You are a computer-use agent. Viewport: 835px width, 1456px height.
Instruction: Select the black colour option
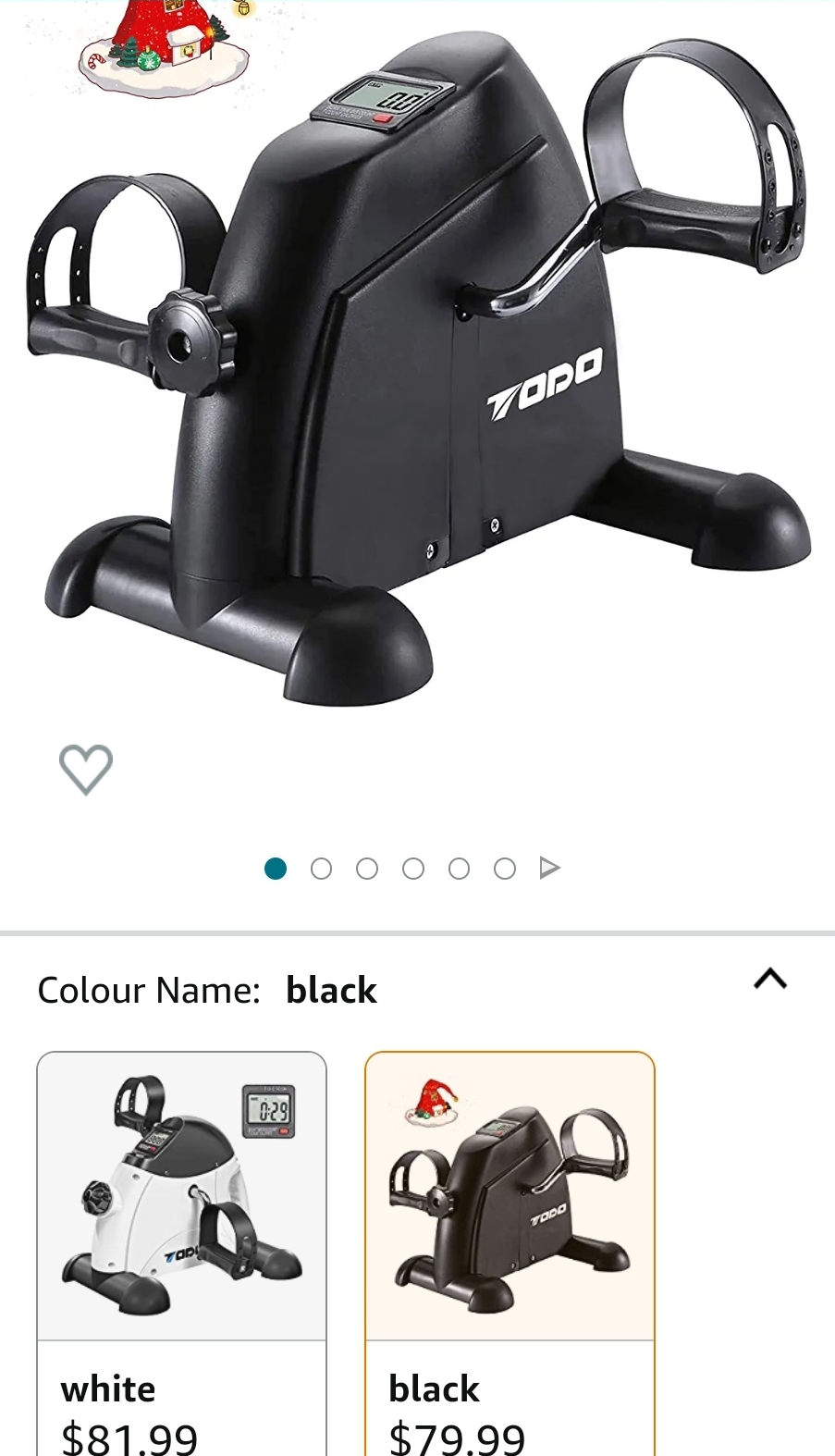pos(510,1253)
